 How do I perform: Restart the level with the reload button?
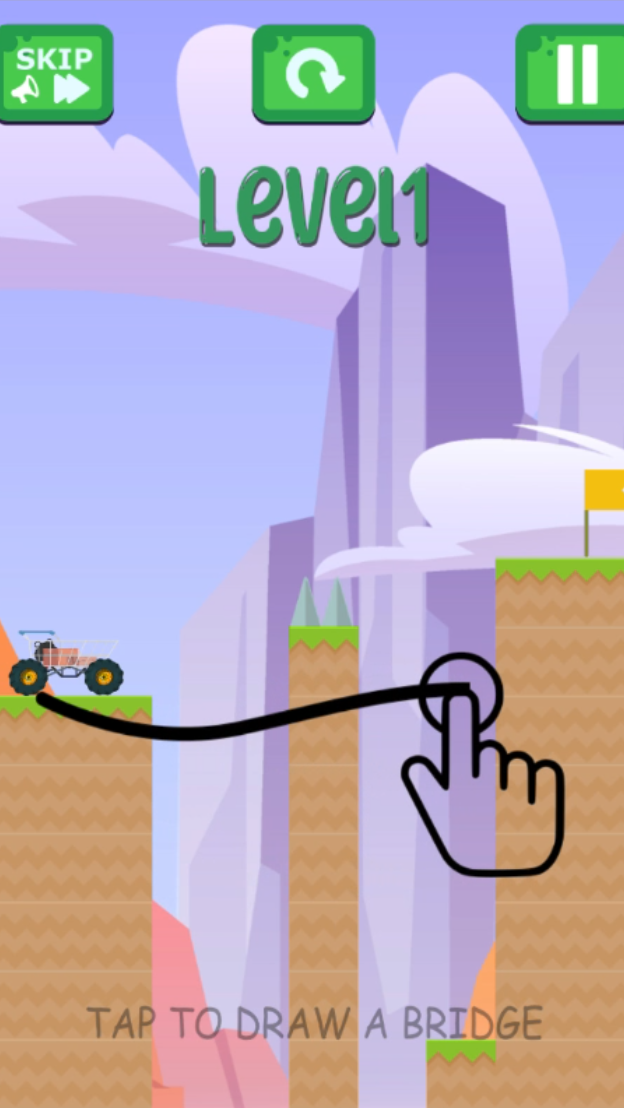pos(313,73)
